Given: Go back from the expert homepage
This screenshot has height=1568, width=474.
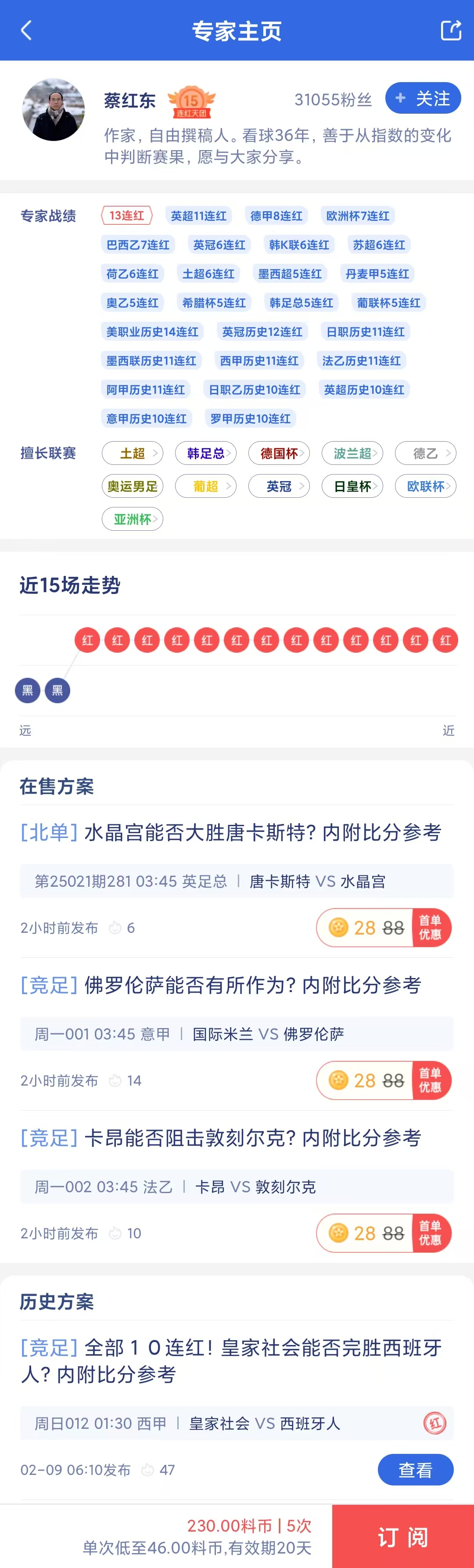Looking at the screenshot, I should coord(26,30).
